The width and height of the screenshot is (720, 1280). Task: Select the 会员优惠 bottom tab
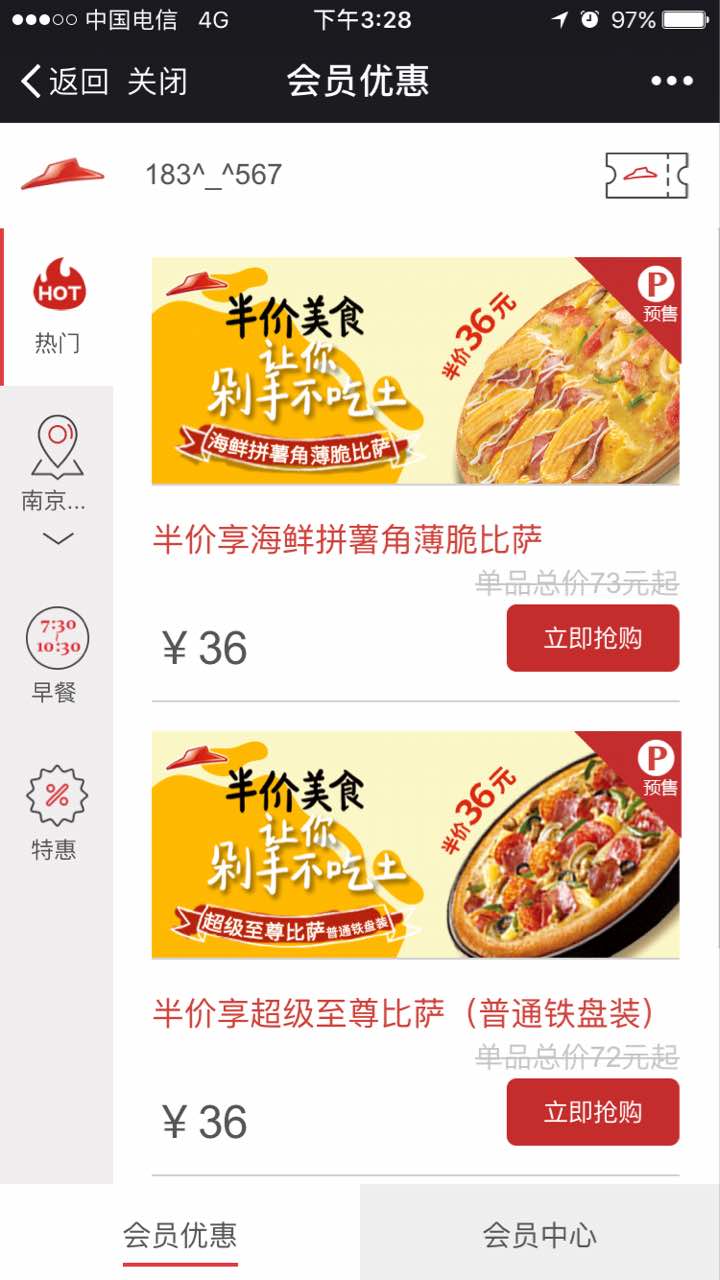pos(180,1234)
